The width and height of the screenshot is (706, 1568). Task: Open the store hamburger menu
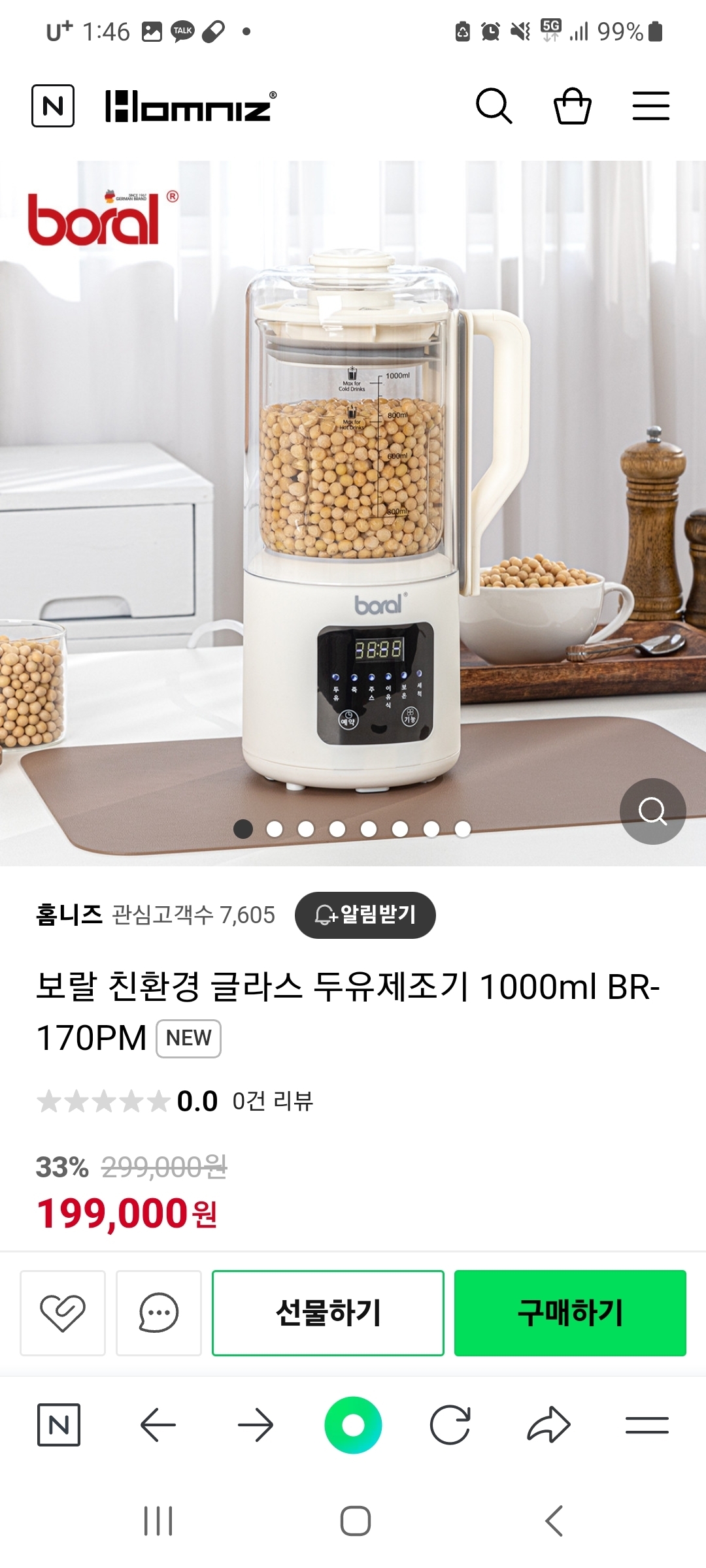click(x=651, y=106)
